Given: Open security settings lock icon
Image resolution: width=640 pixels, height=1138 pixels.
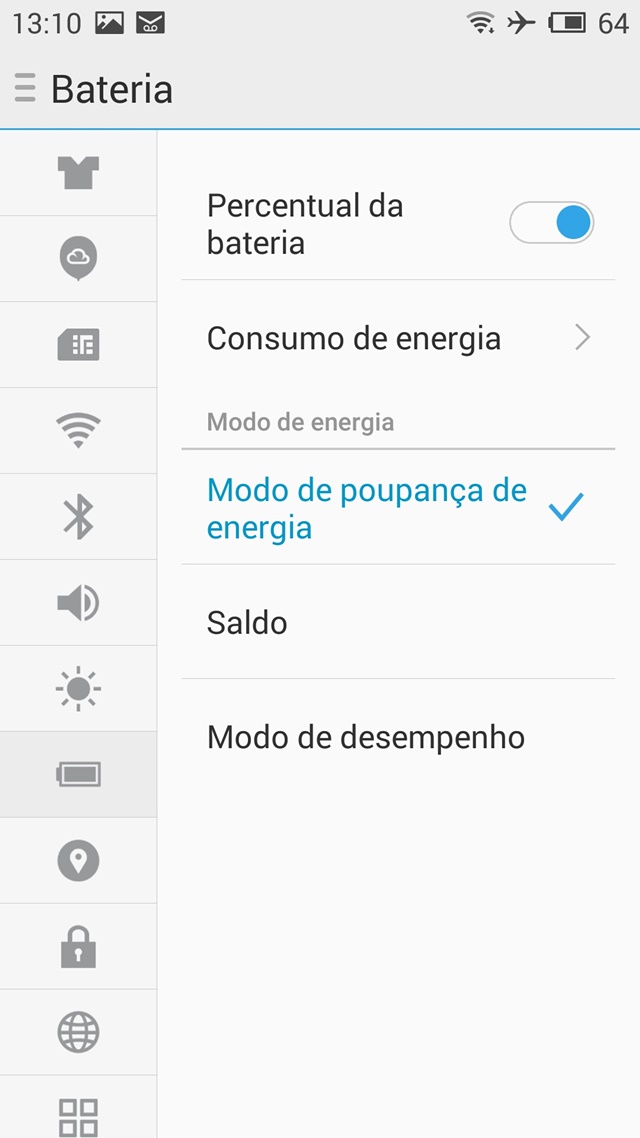Looking at the screenshot, I should click(78, 946).
